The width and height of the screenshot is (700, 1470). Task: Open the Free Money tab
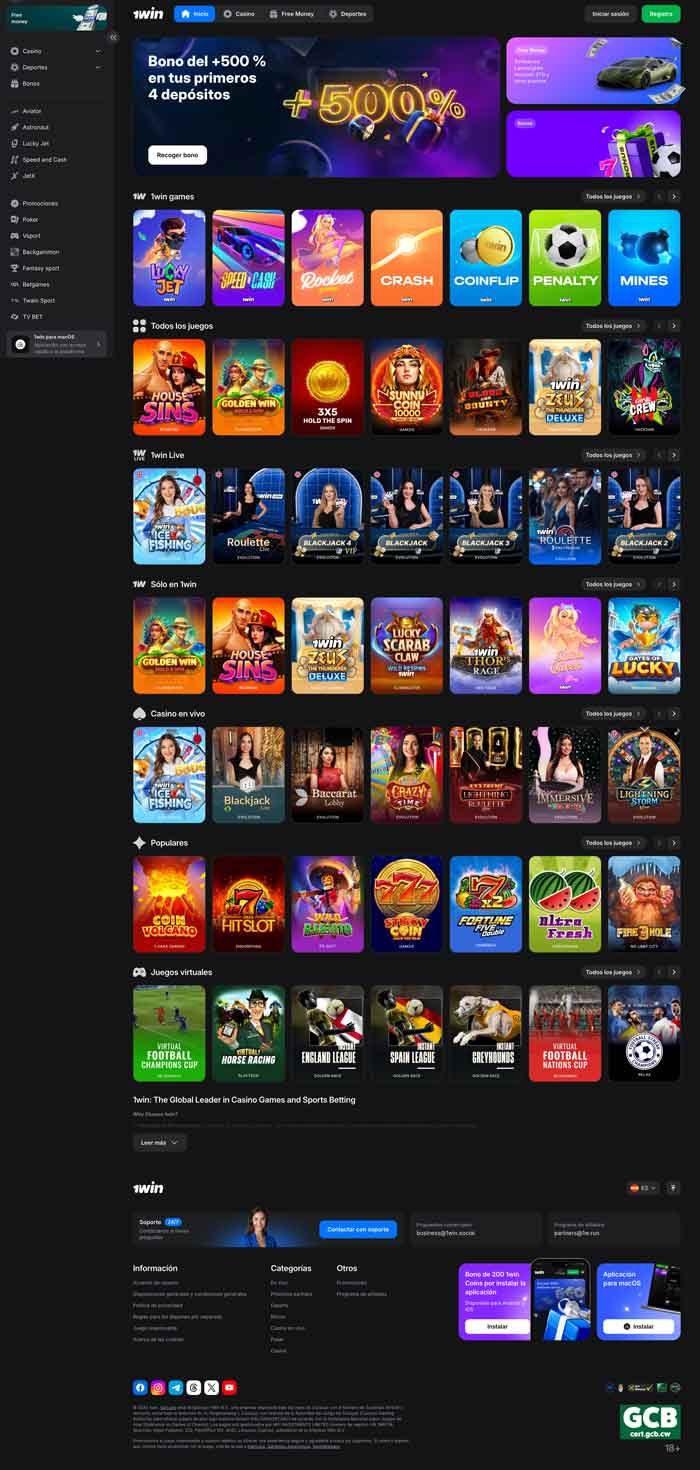(x=291, y=14)
